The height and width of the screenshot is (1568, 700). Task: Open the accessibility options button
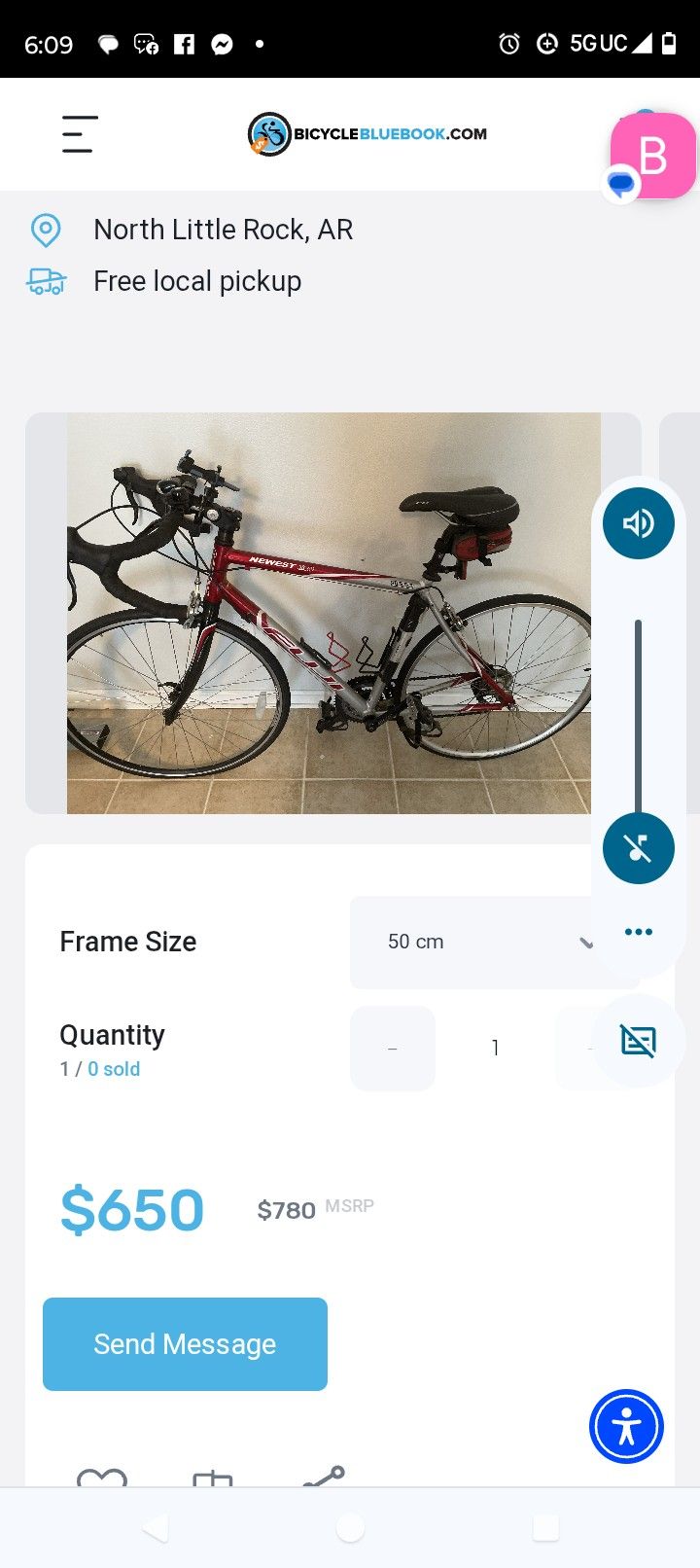tap(627, 1427)
